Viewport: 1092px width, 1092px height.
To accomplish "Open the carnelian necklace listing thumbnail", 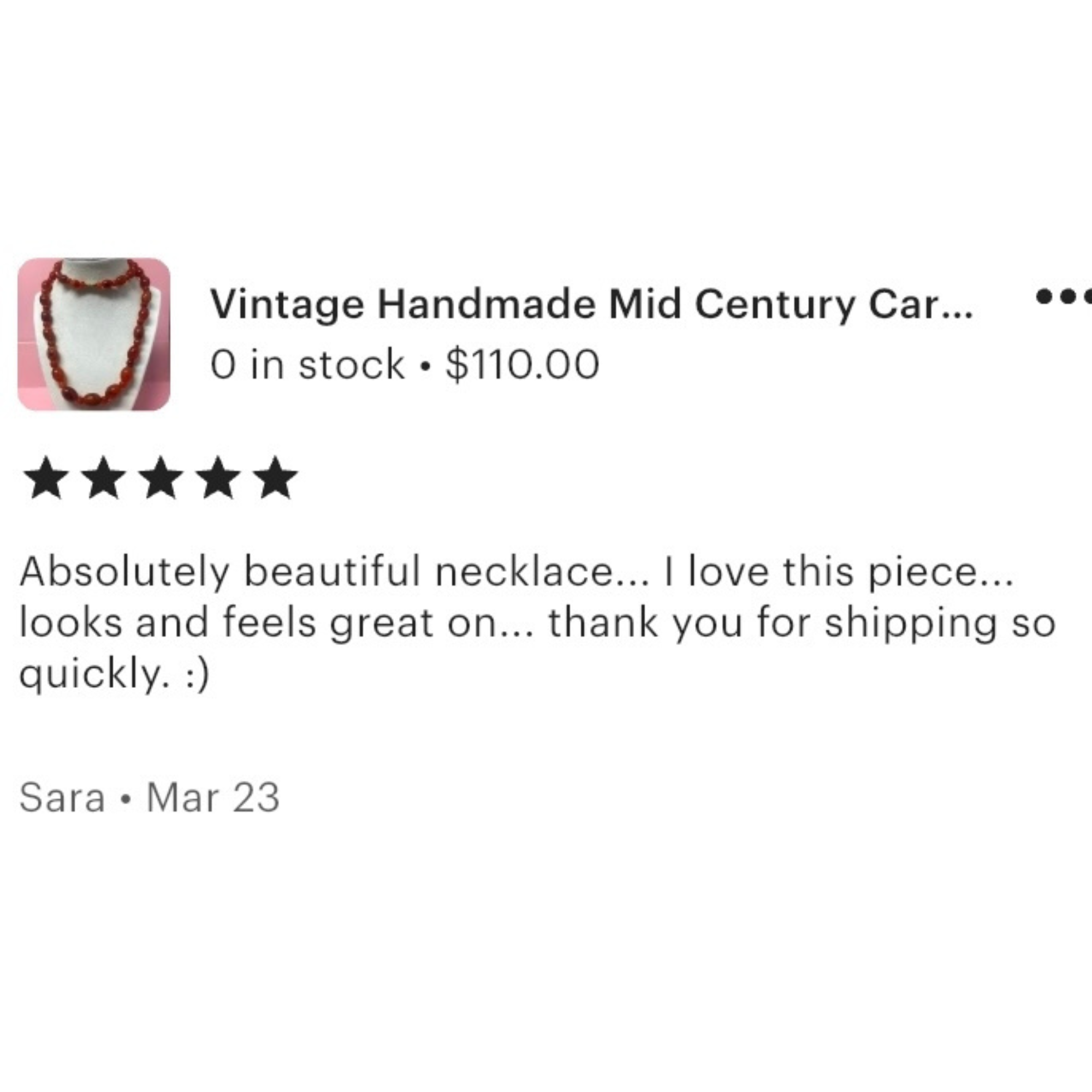I will (94, 334).
